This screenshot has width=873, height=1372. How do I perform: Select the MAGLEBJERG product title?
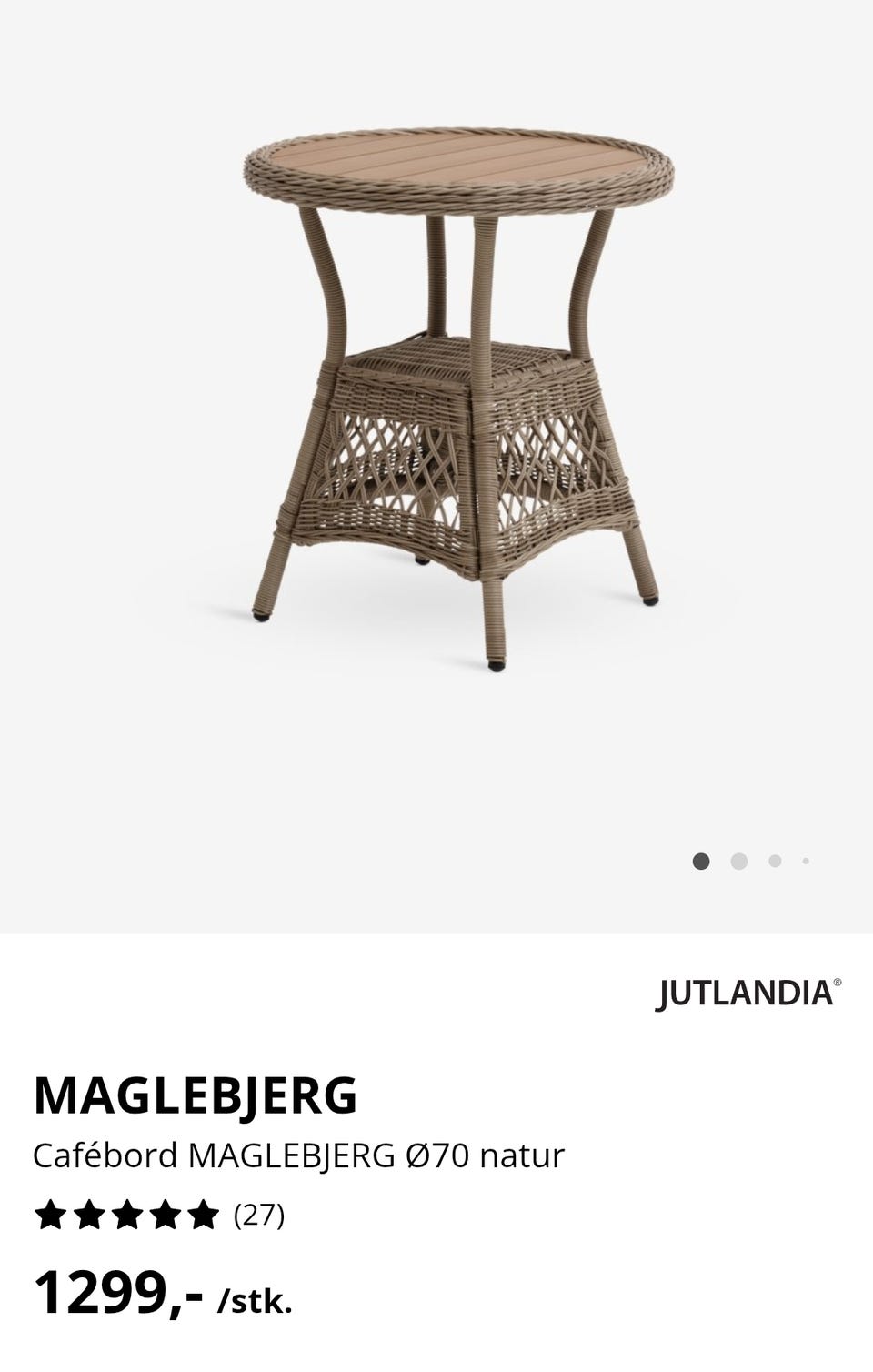click(x=196, y=1096)
